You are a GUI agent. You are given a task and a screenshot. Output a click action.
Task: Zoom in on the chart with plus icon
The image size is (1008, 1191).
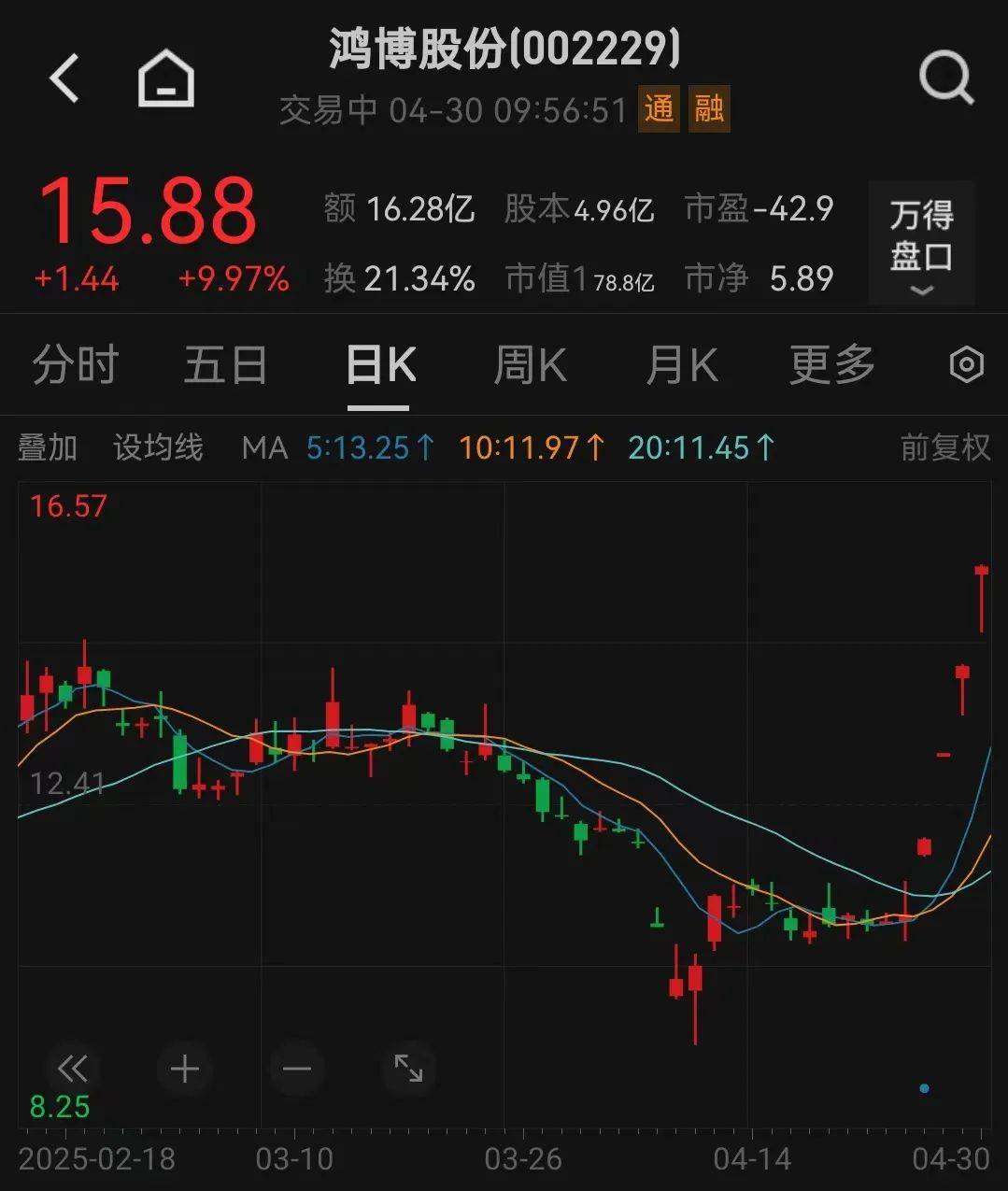183,1070
